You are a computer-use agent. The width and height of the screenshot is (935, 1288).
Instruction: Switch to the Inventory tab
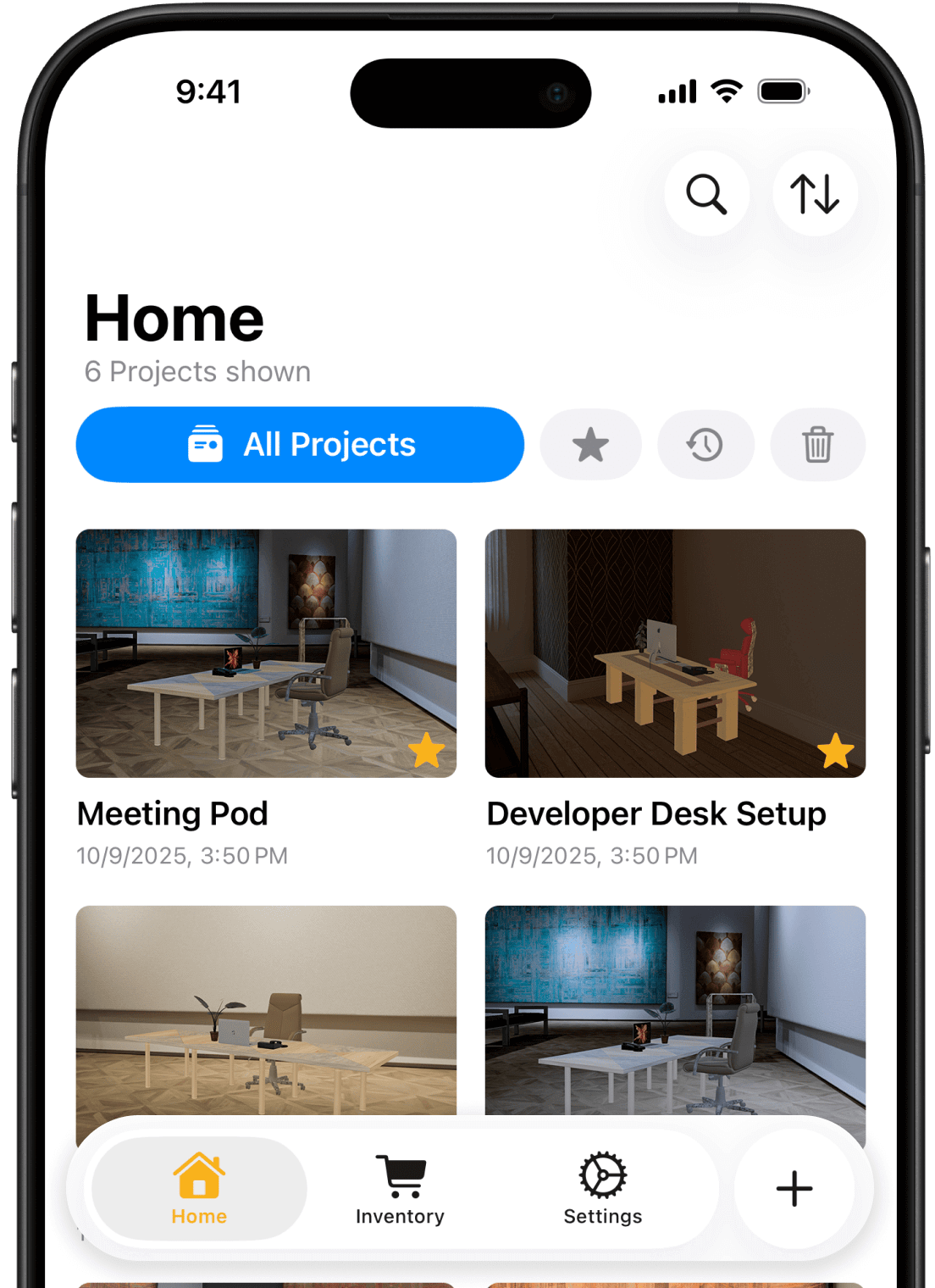point(400,1188)
